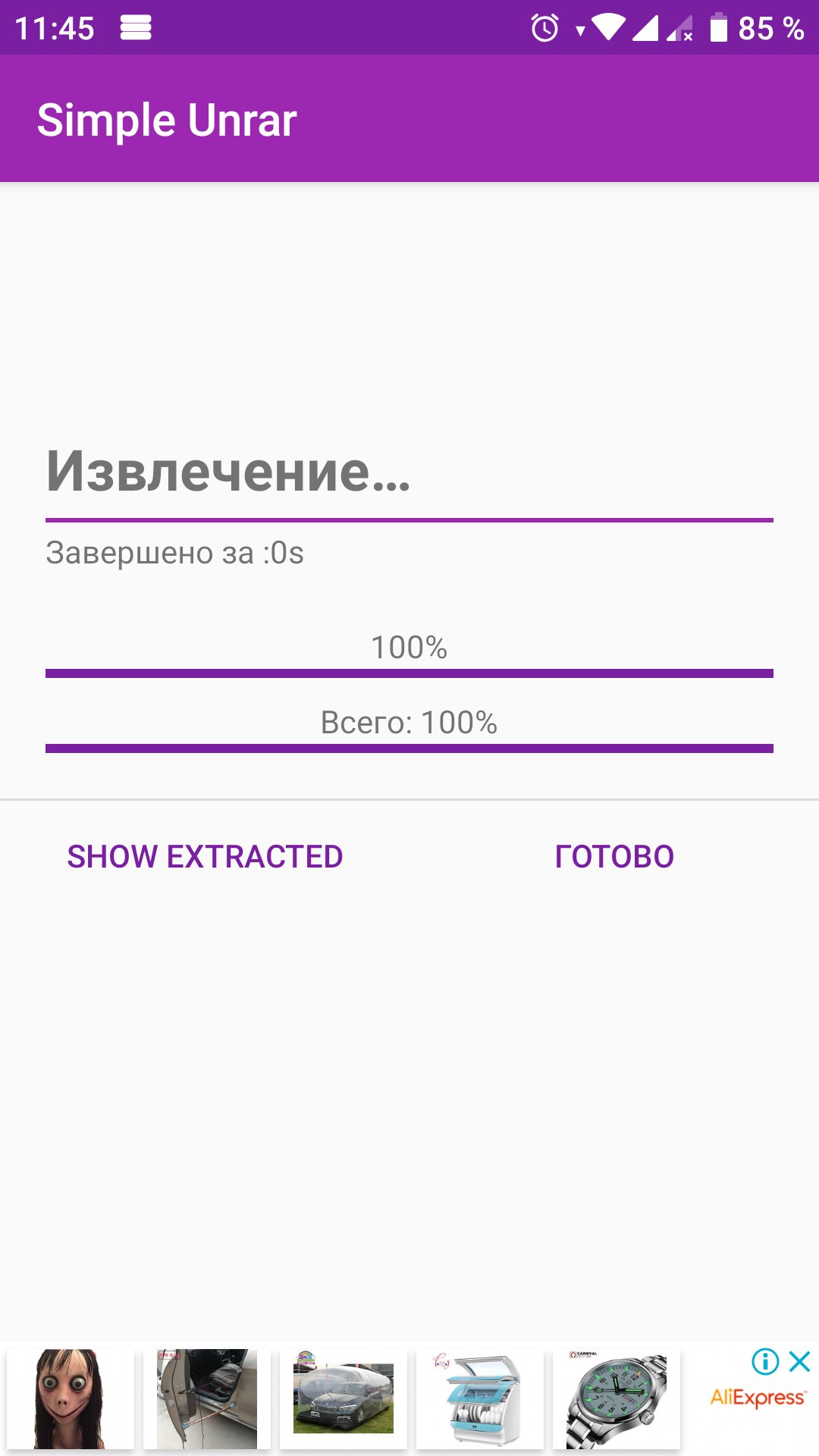Close the AliExpress ad banner
819x1456 pixels.
coord(799,1361)
